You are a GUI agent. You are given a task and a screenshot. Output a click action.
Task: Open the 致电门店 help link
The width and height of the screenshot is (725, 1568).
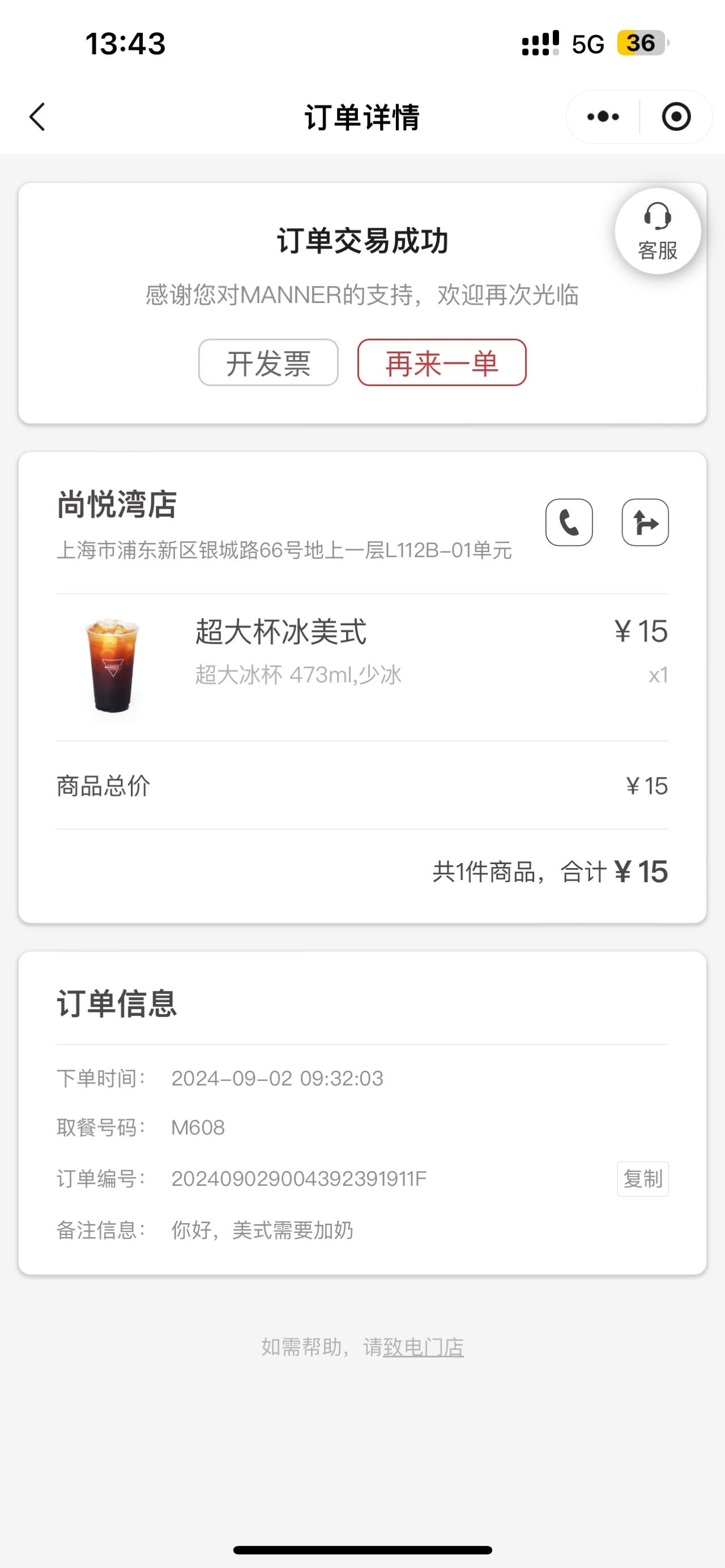coord(423,1347)
